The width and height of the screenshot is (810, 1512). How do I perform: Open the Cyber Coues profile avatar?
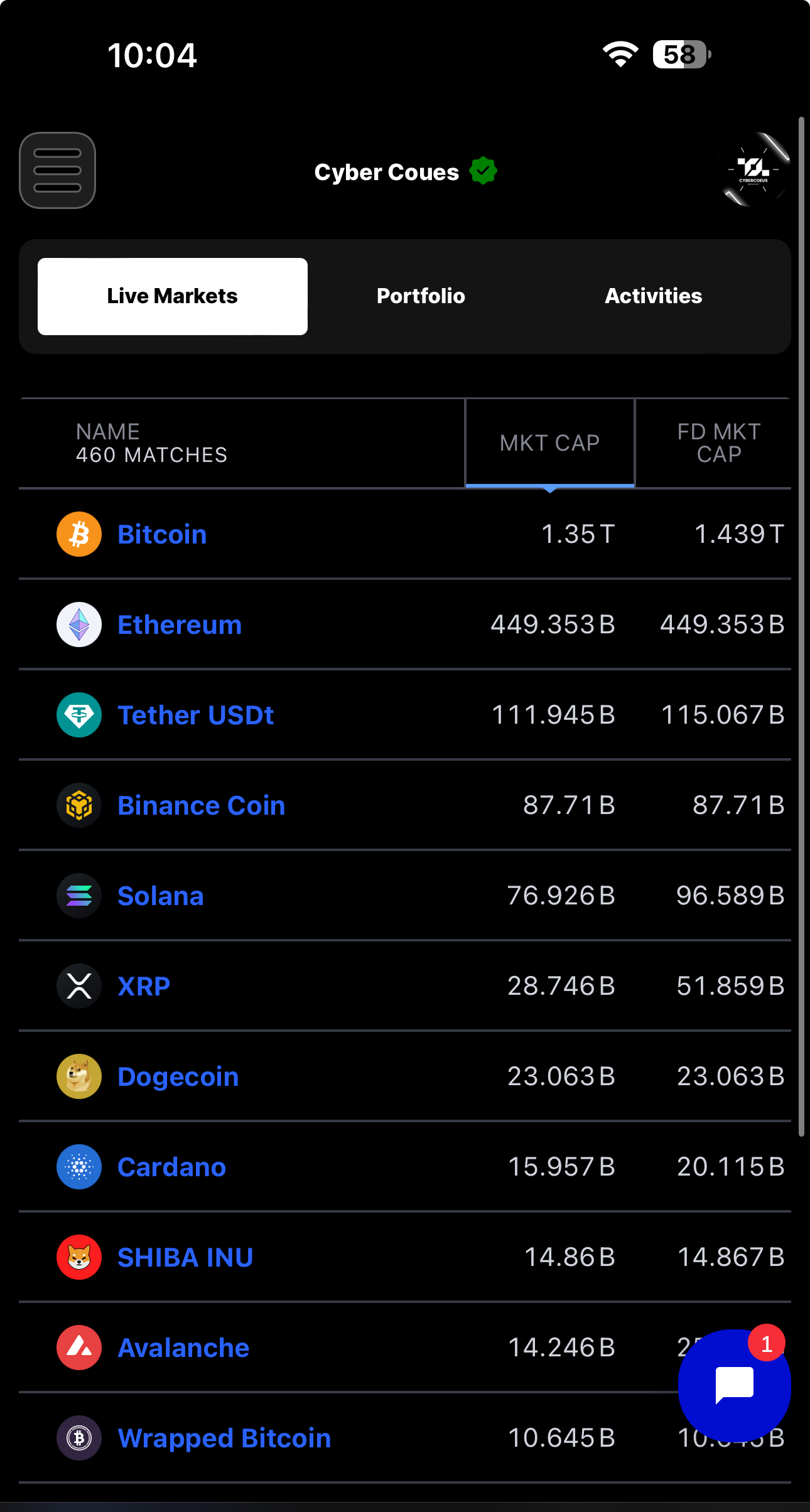point(753,169)
